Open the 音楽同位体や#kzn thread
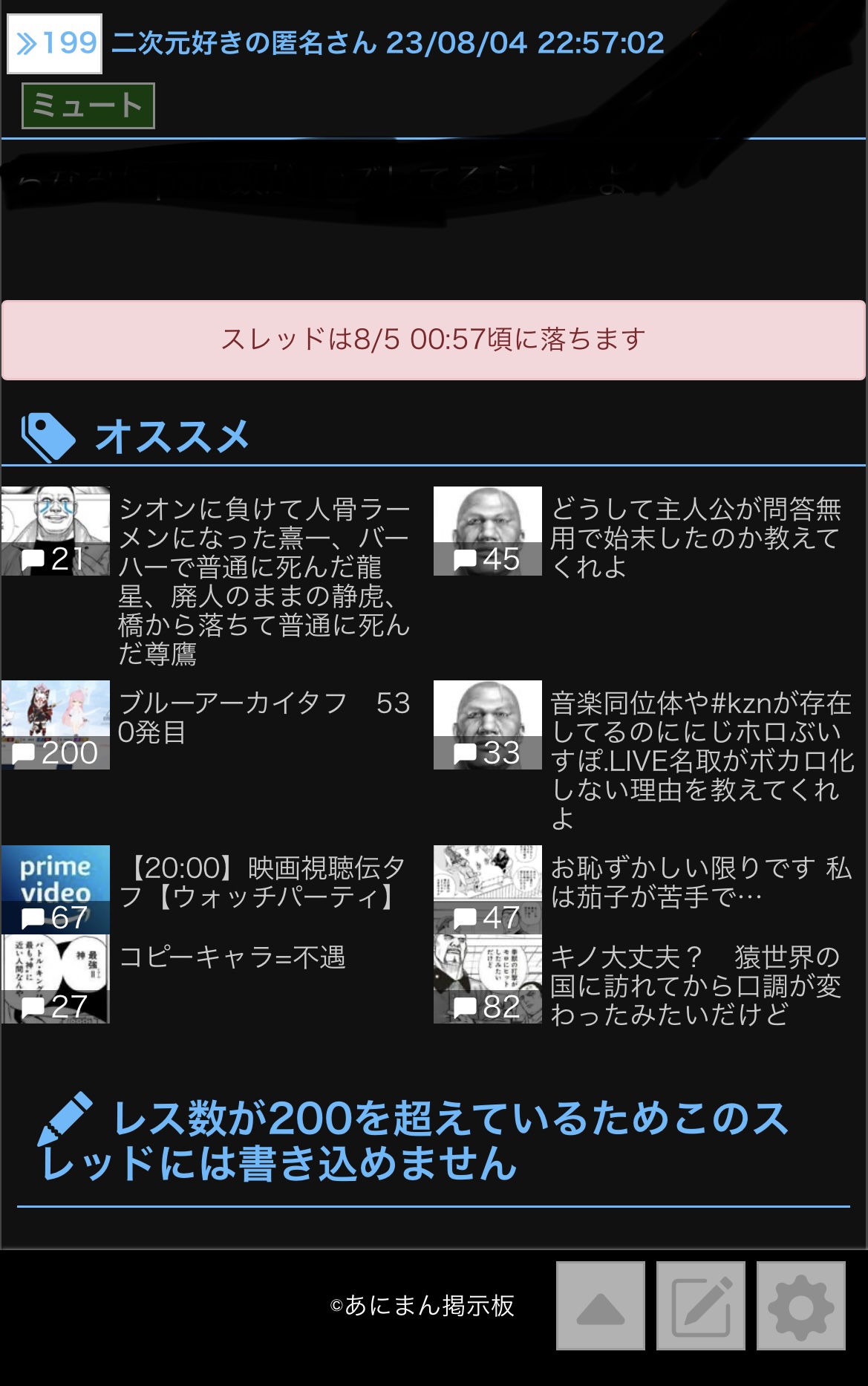This screenshot has height=1386, width=868. point(702,761)
